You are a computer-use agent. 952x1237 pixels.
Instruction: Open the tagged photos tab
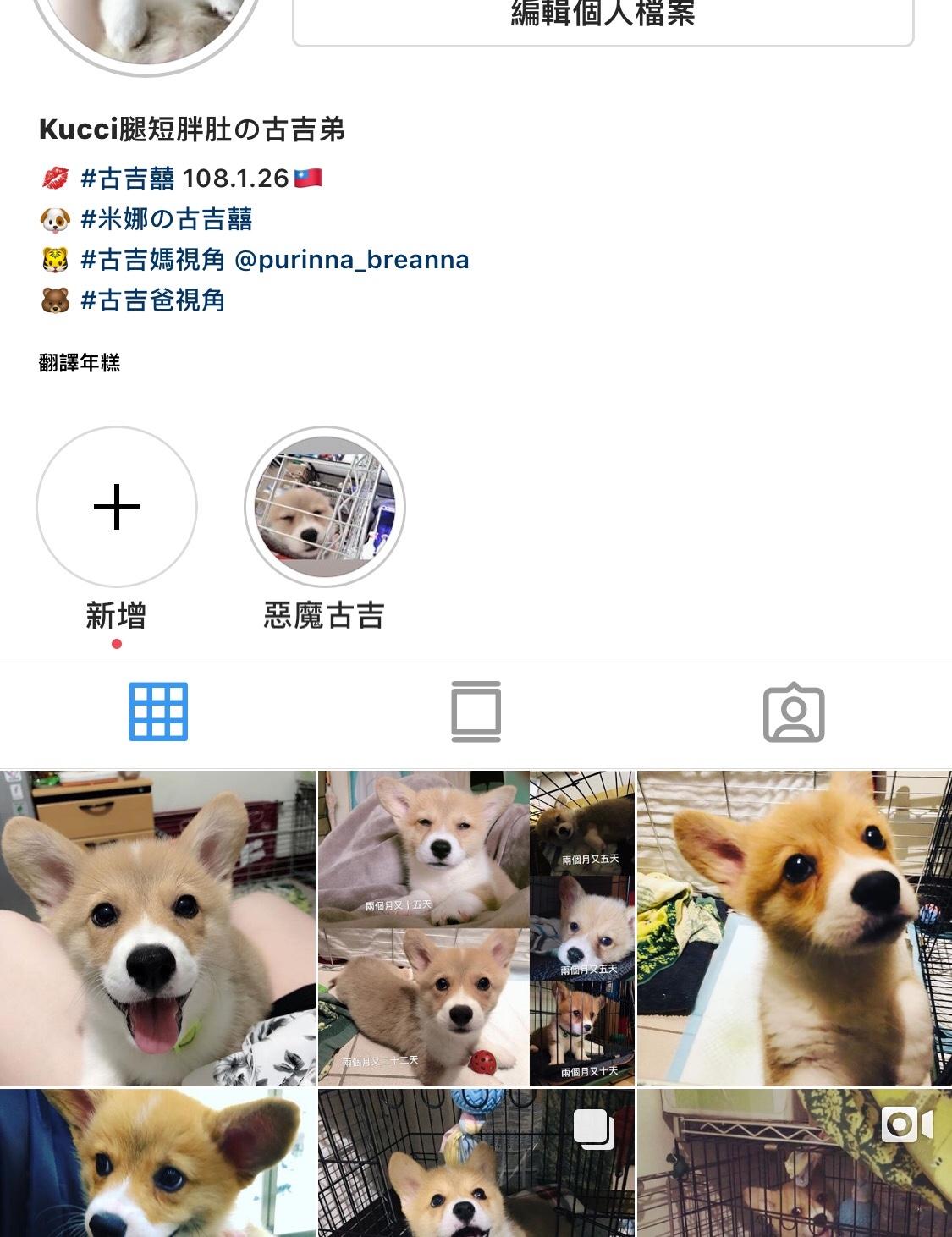click(x=793, y=712)
